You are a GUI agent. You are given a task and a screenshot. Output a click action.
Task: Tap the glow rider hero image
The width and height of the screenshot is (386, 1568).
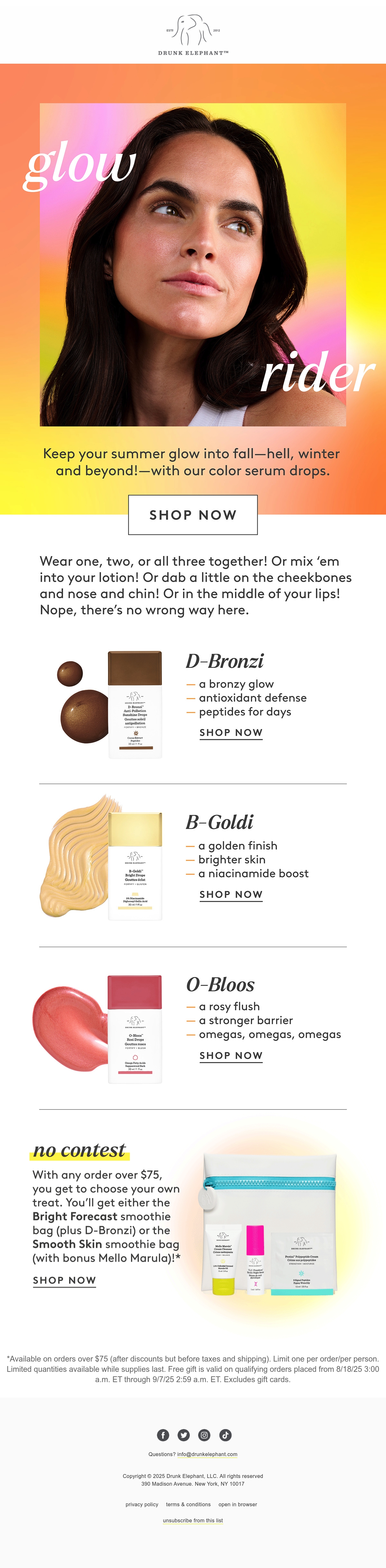[x=193, y=264]
